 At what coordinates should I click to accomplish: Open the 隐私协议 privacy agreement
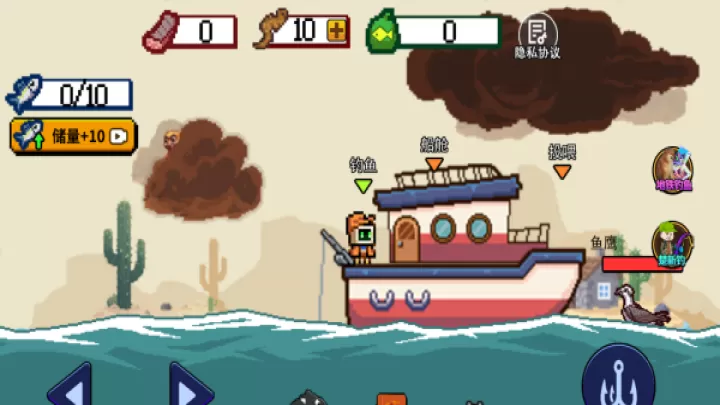pos(537,37)
